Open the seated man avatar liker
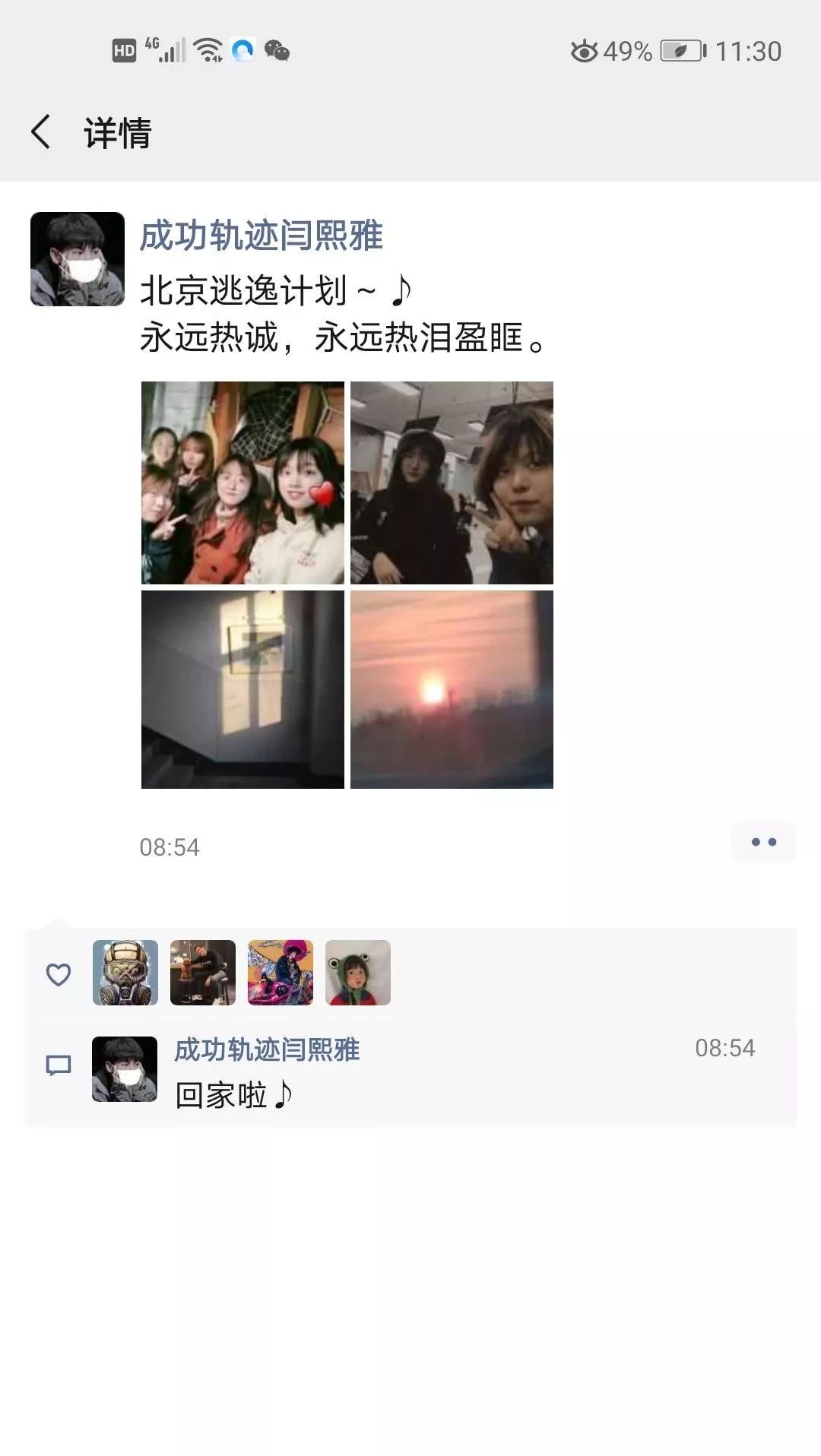 click(203, 973)
